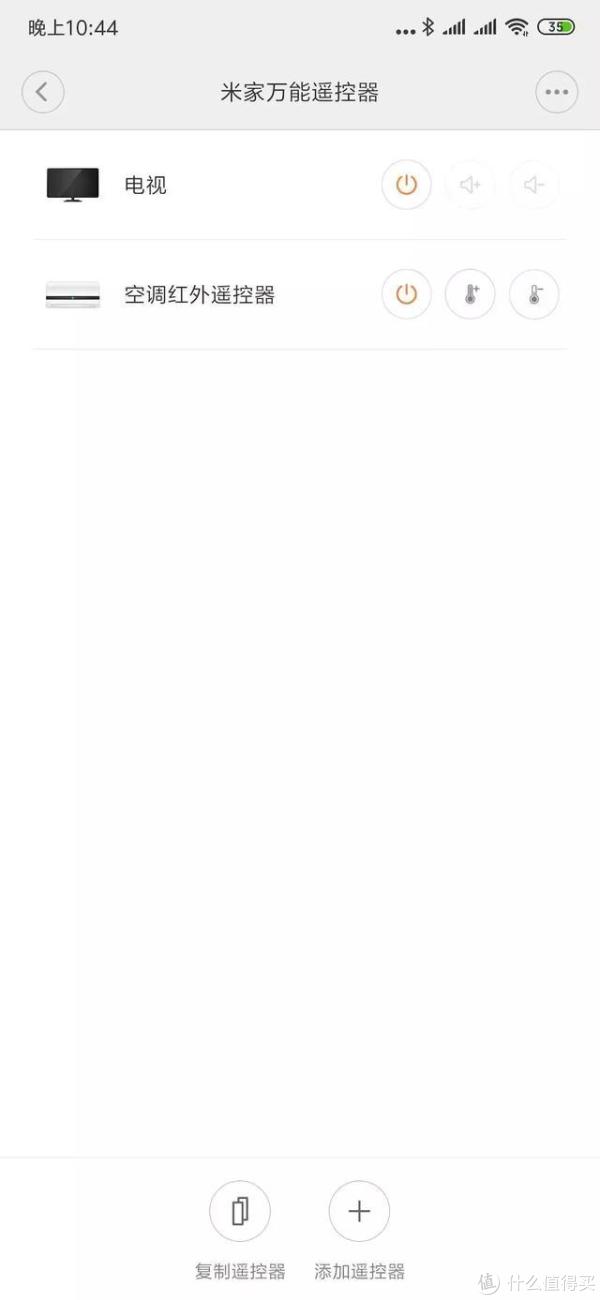Raise volume for 电视

470,185
